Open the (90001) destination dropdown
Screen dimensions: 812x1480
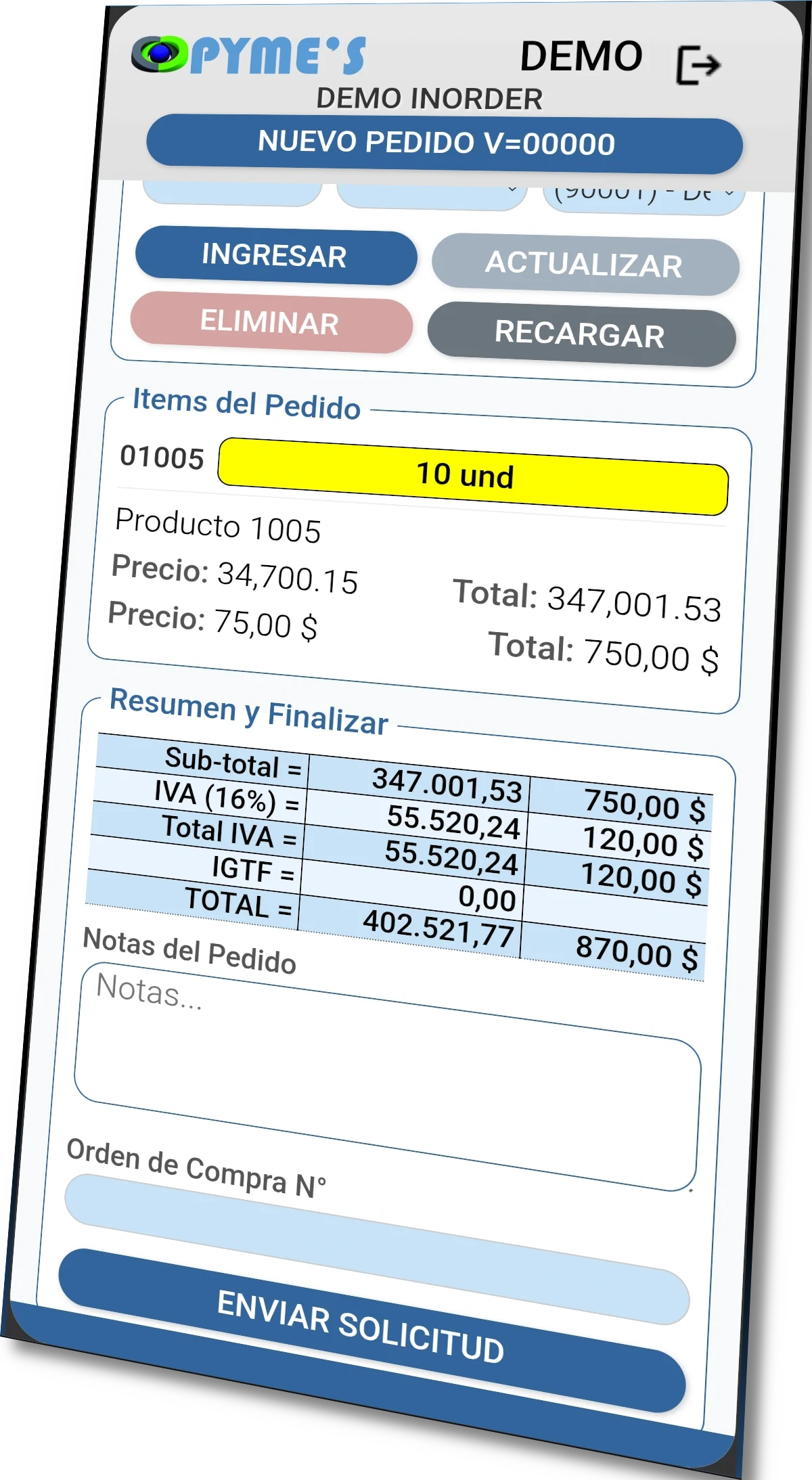643,194
